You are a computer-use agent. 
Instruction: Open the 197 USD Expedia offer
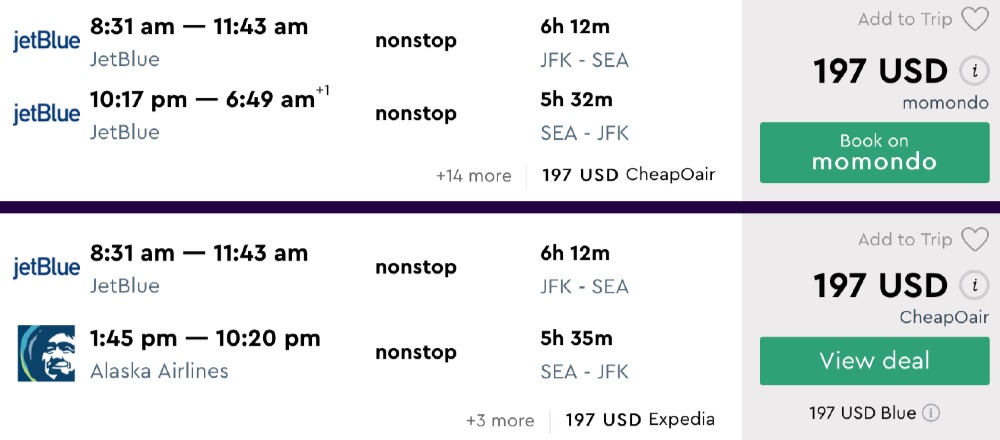click(640, 420)
